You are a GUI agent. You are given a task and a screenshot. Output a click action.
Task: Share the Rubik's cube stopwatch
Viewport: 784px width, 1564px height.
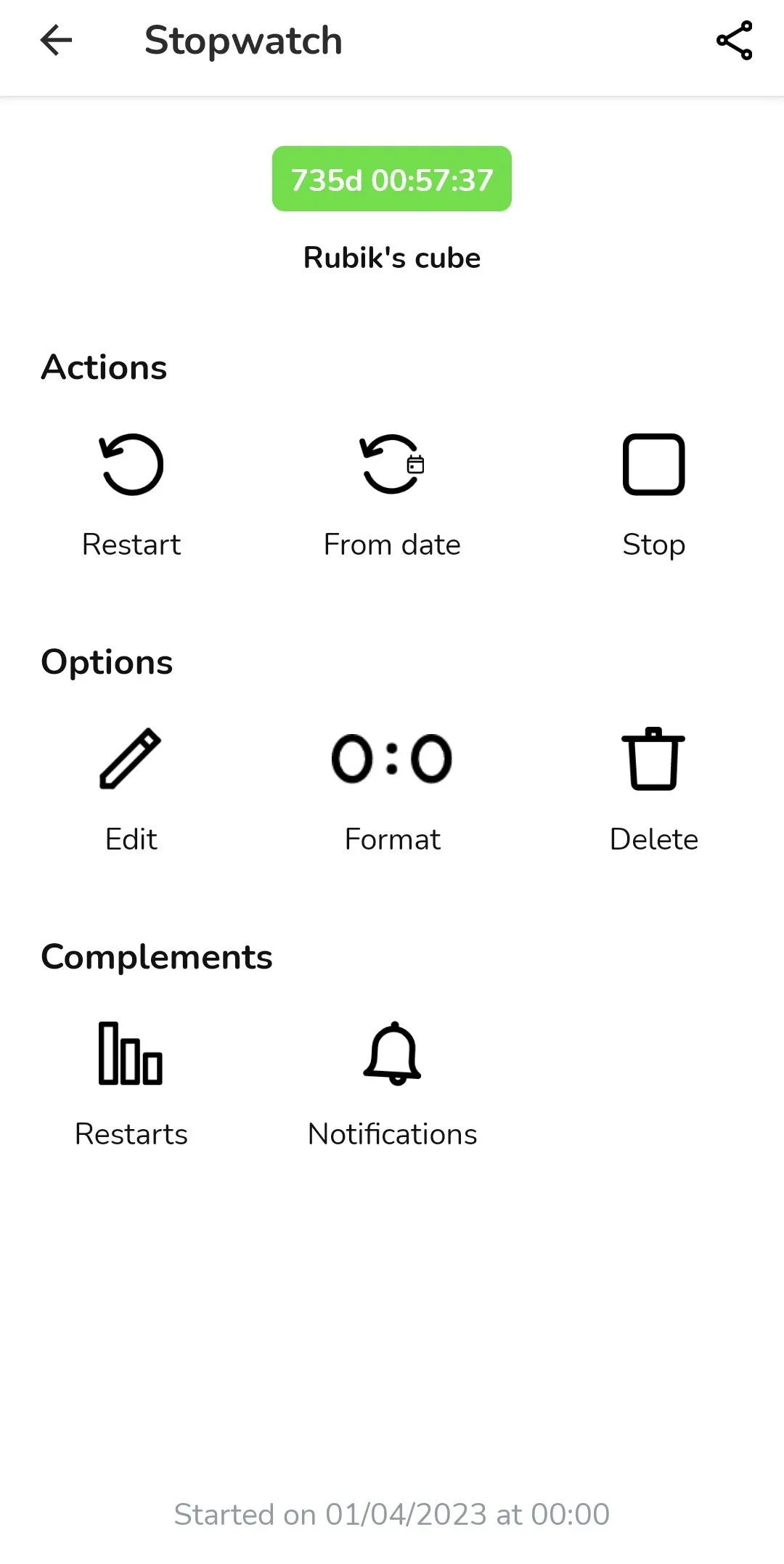click(x=734, y=41)
